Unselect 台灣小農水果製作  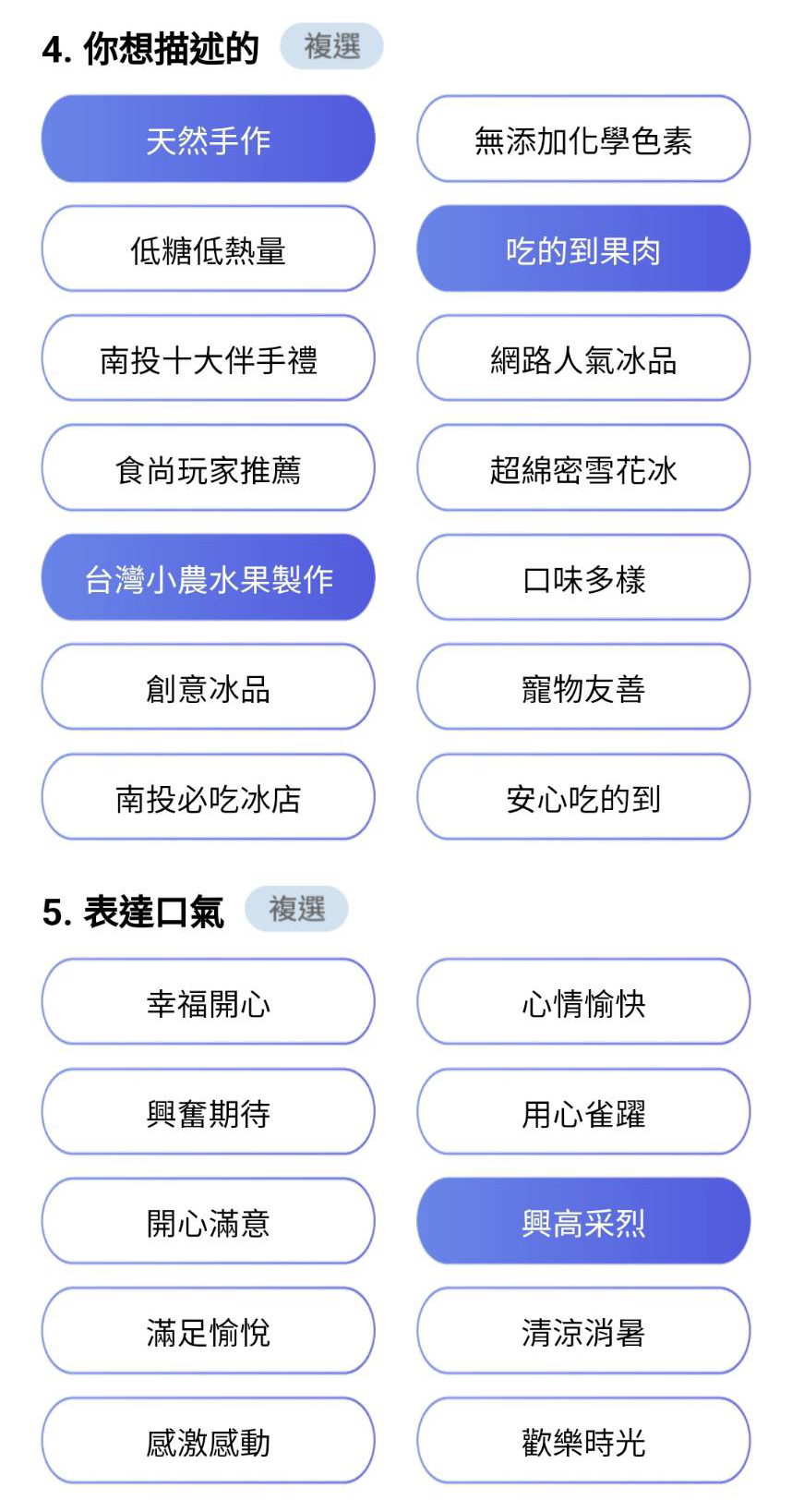(x=208, y=578)
